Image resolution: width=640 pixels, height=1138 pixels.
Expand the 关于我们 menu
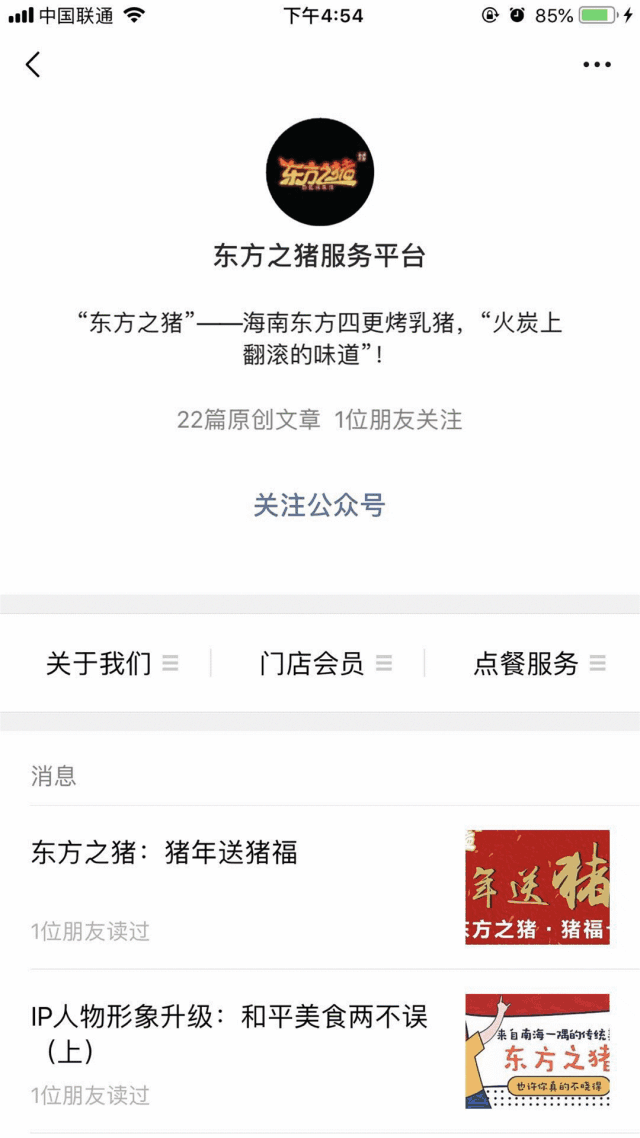pos(110,663)
